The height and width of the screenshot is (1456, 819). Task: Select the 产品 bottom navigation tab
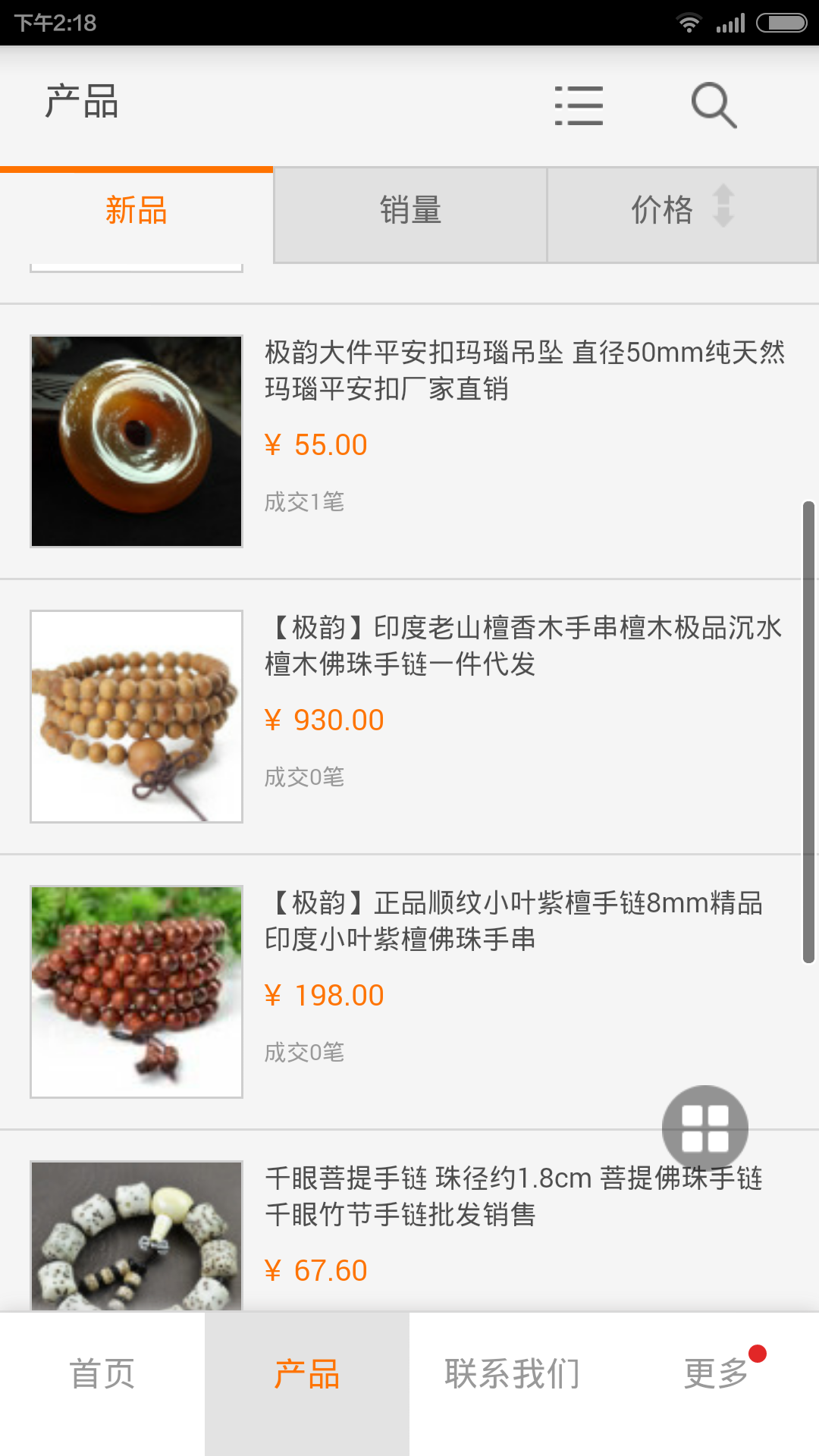pos(307,1374)
